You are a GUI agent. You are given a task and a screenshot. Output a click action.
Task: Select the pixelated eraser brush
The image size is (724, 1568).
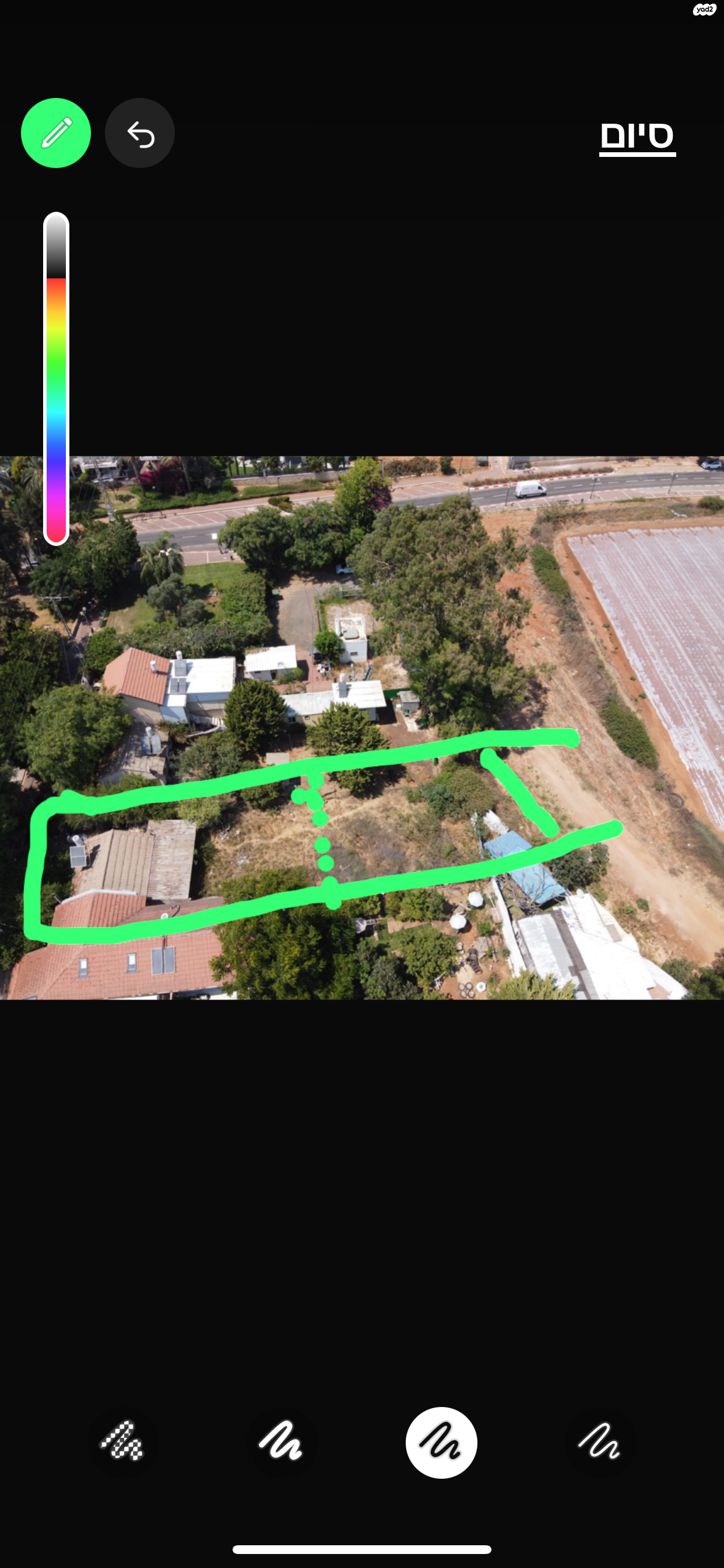coord(122,1442)
